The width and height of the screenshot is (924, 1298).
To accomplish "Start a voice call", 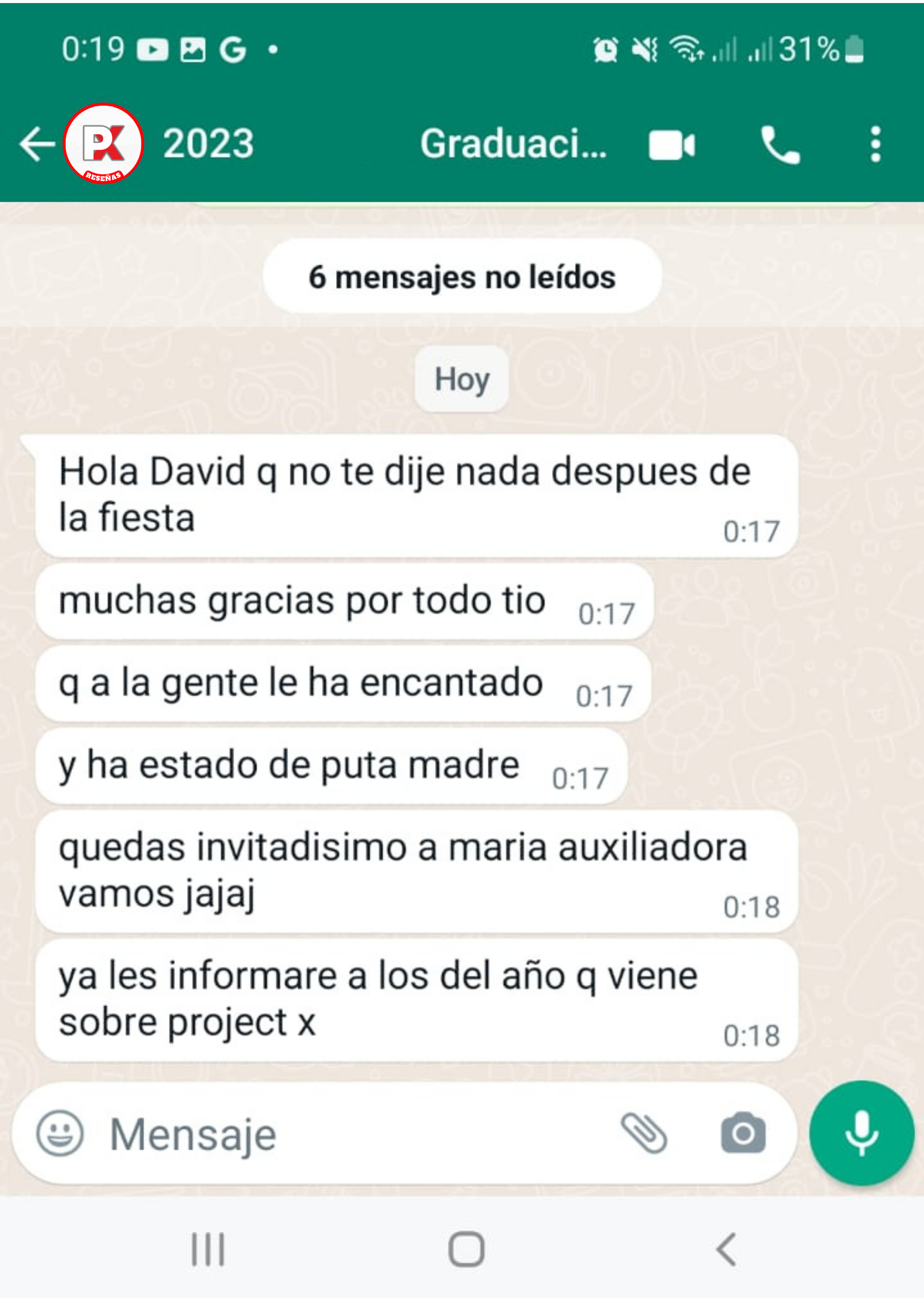I will (x=780, y=145).
